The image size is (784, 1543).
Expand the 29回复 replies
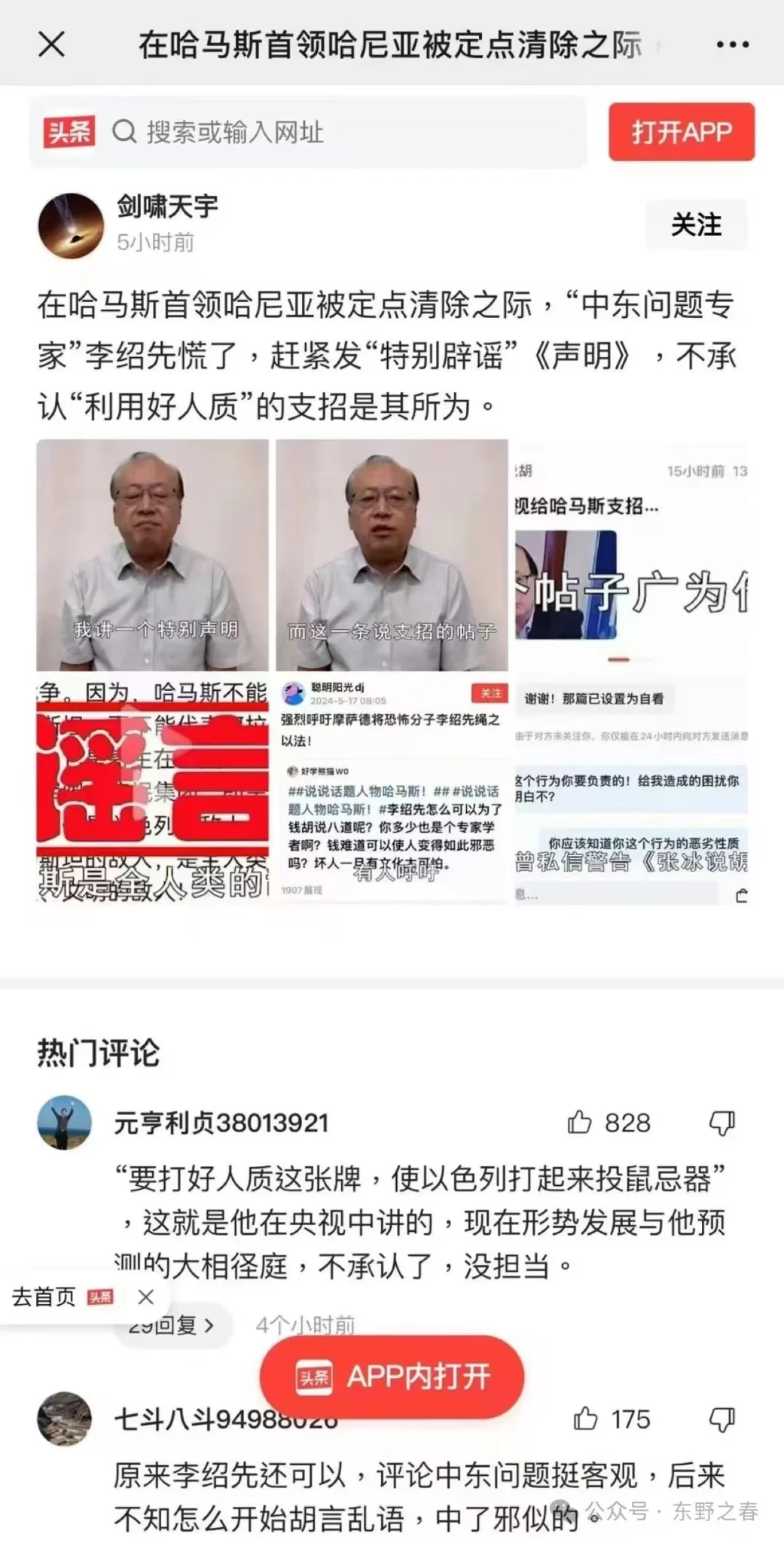click(173, 1325)
